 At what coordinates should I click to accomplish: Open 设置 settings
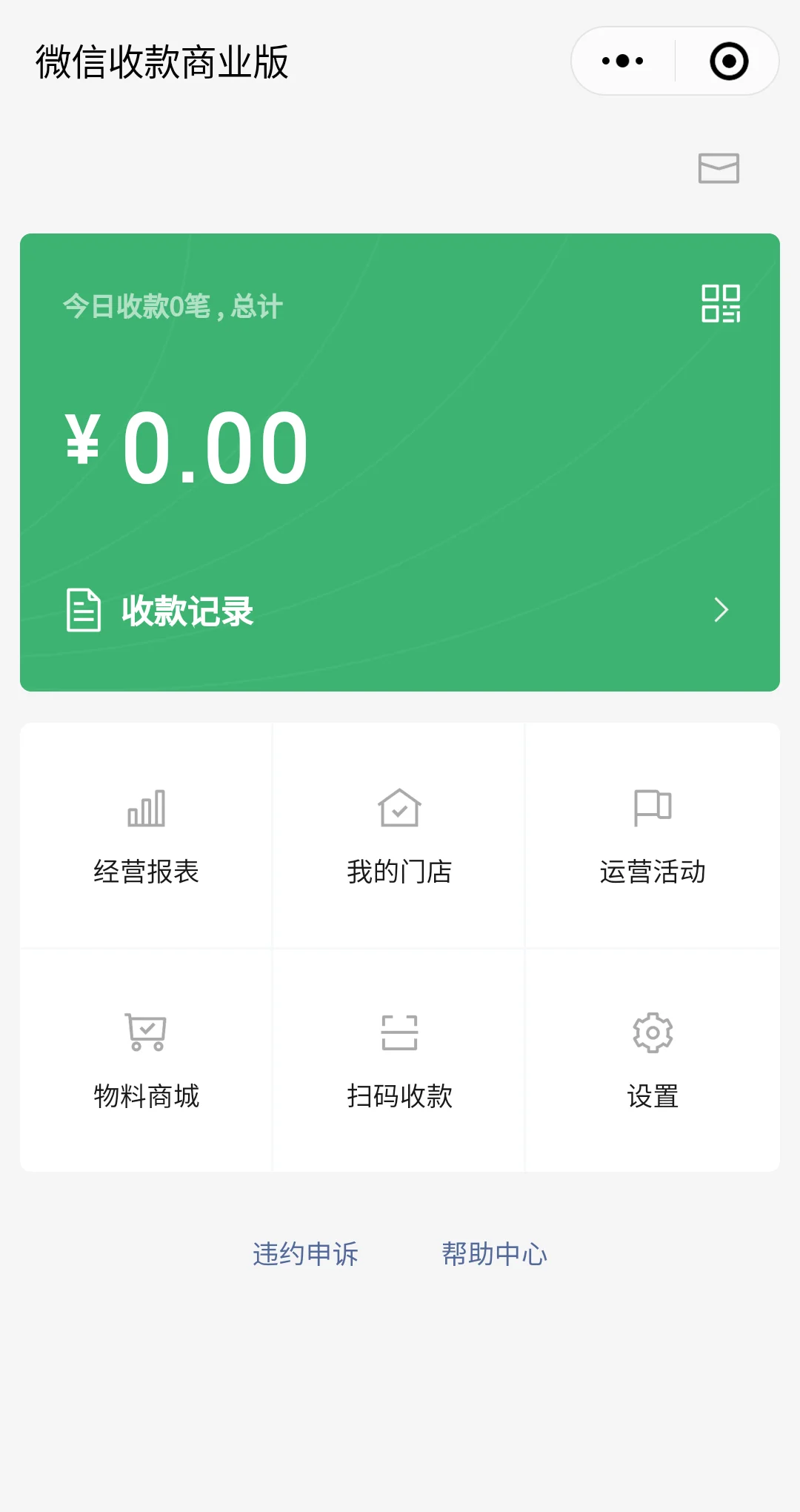pos(653,1060)
